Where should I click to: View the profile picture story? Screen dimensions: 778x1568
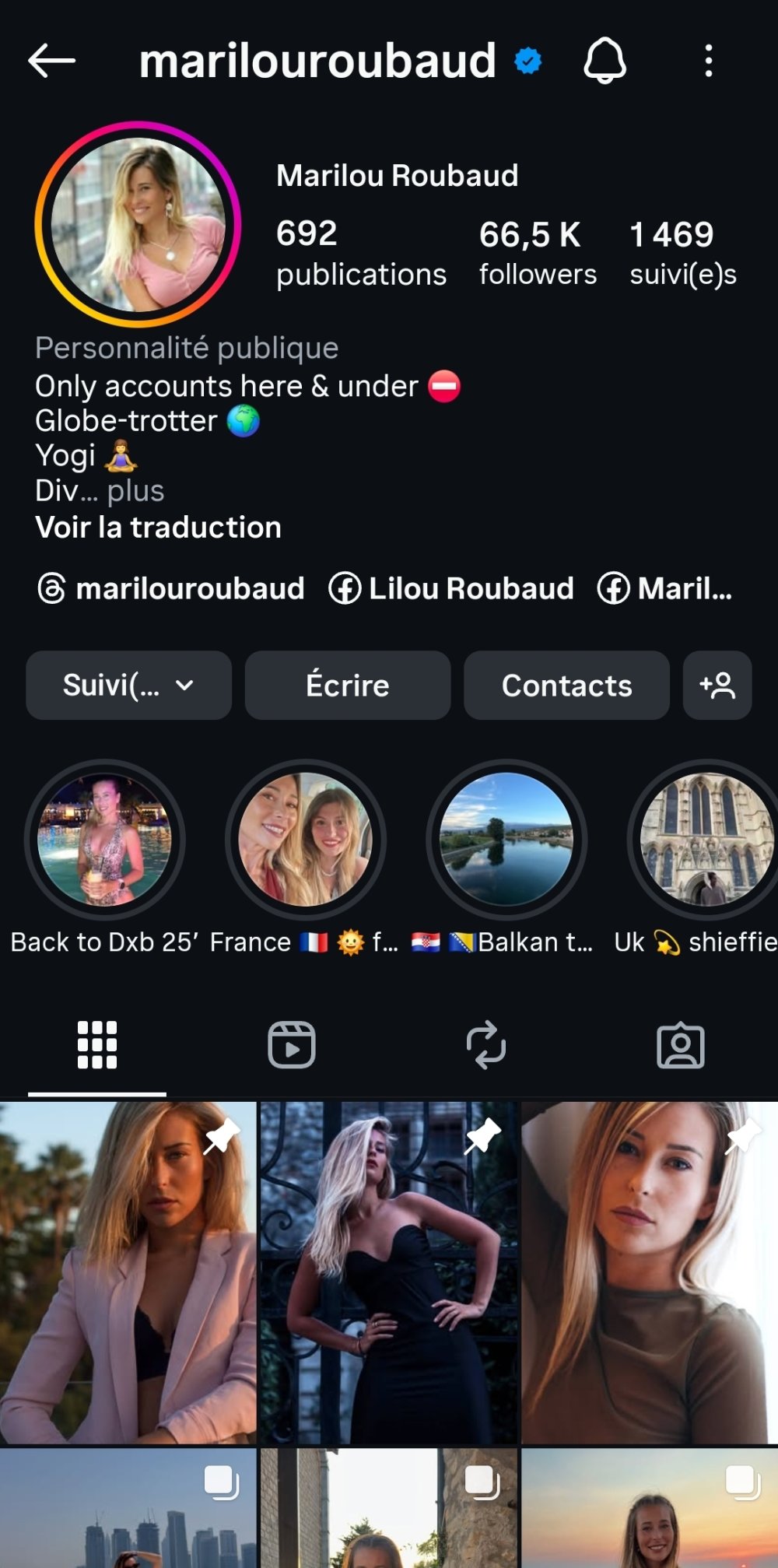coord(138,225)
